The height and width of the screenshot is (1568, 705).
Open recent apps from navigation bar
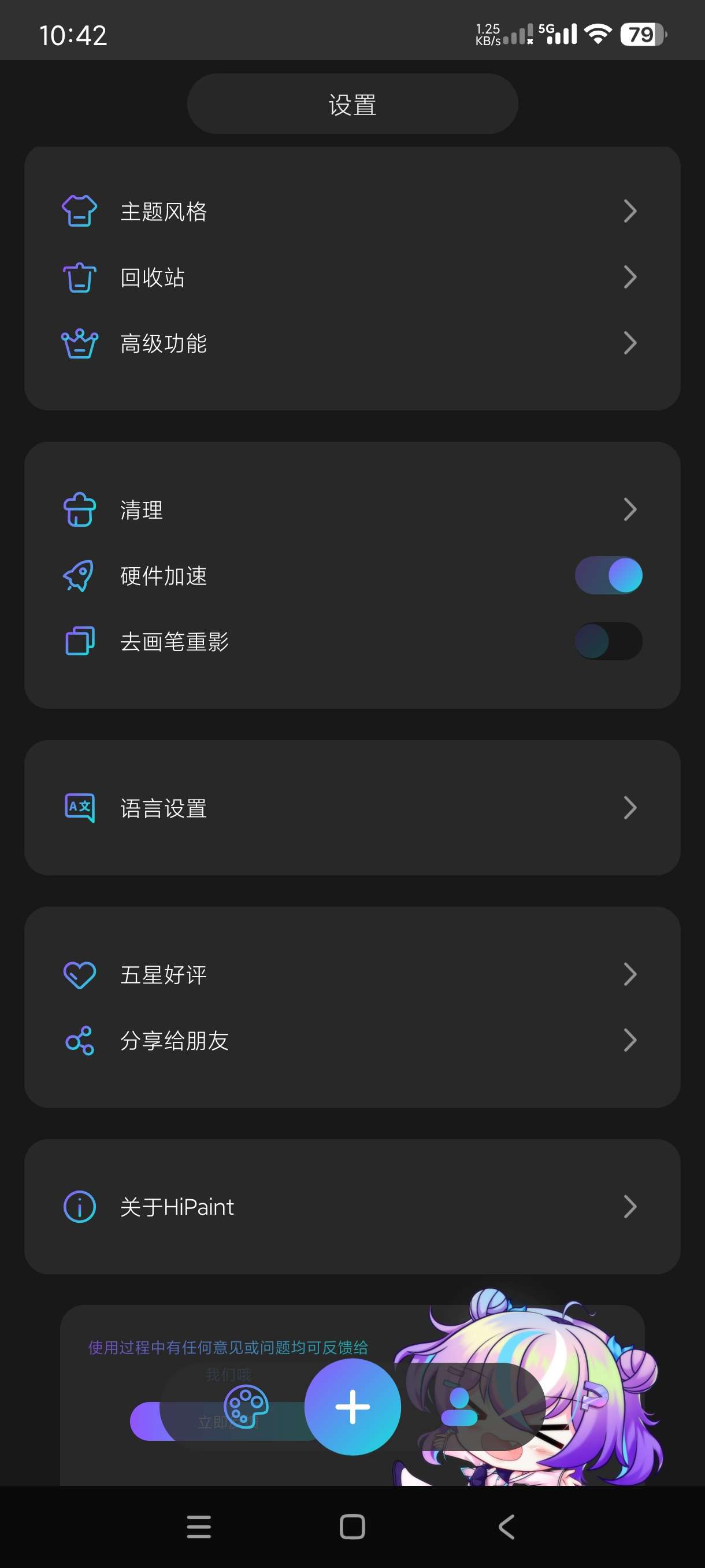click(x=199, y=1526)
